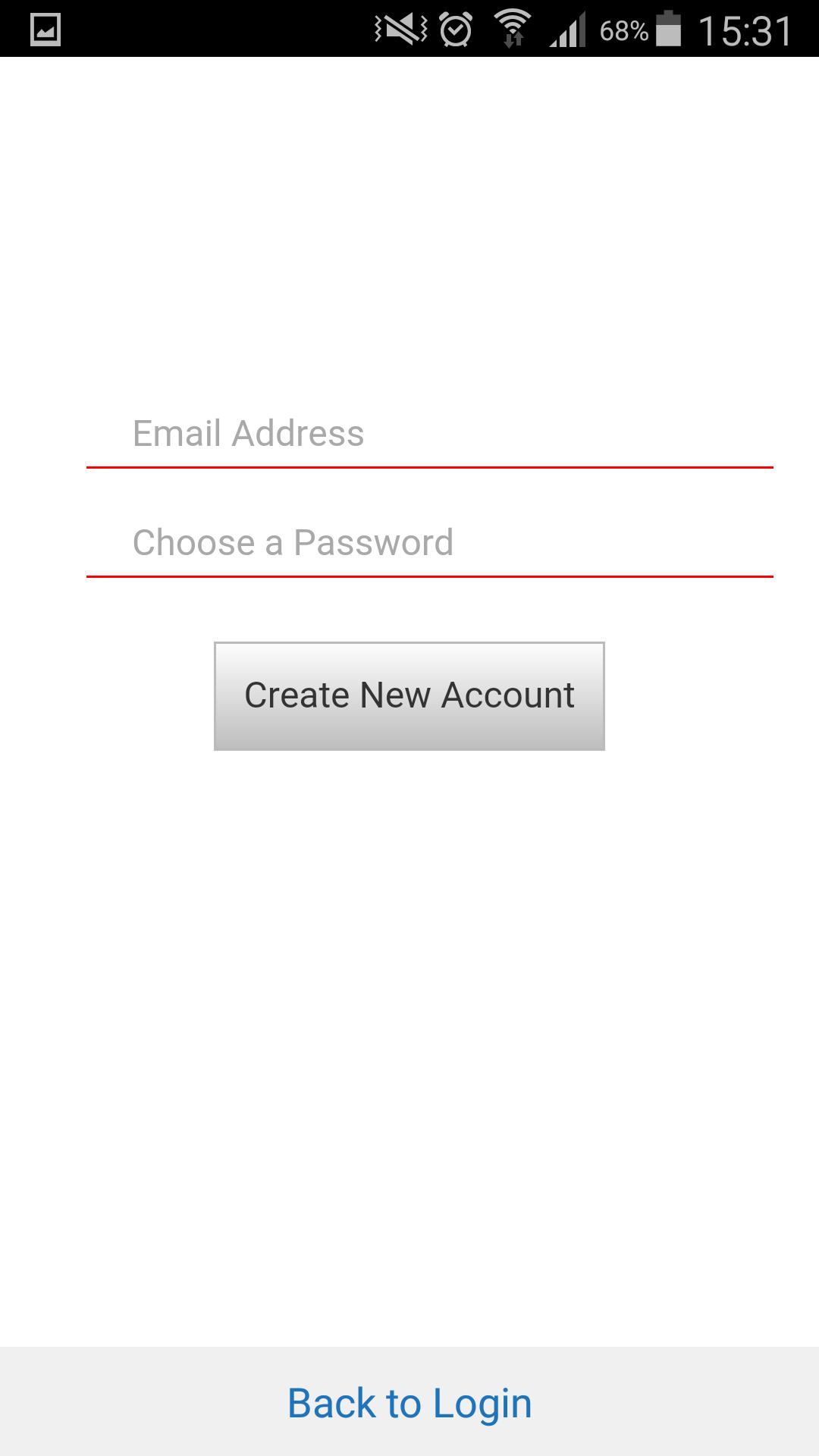Go back to Login
This screenshot has height=1456, width=819.
pyautogui.click(x=409, y=1403)
